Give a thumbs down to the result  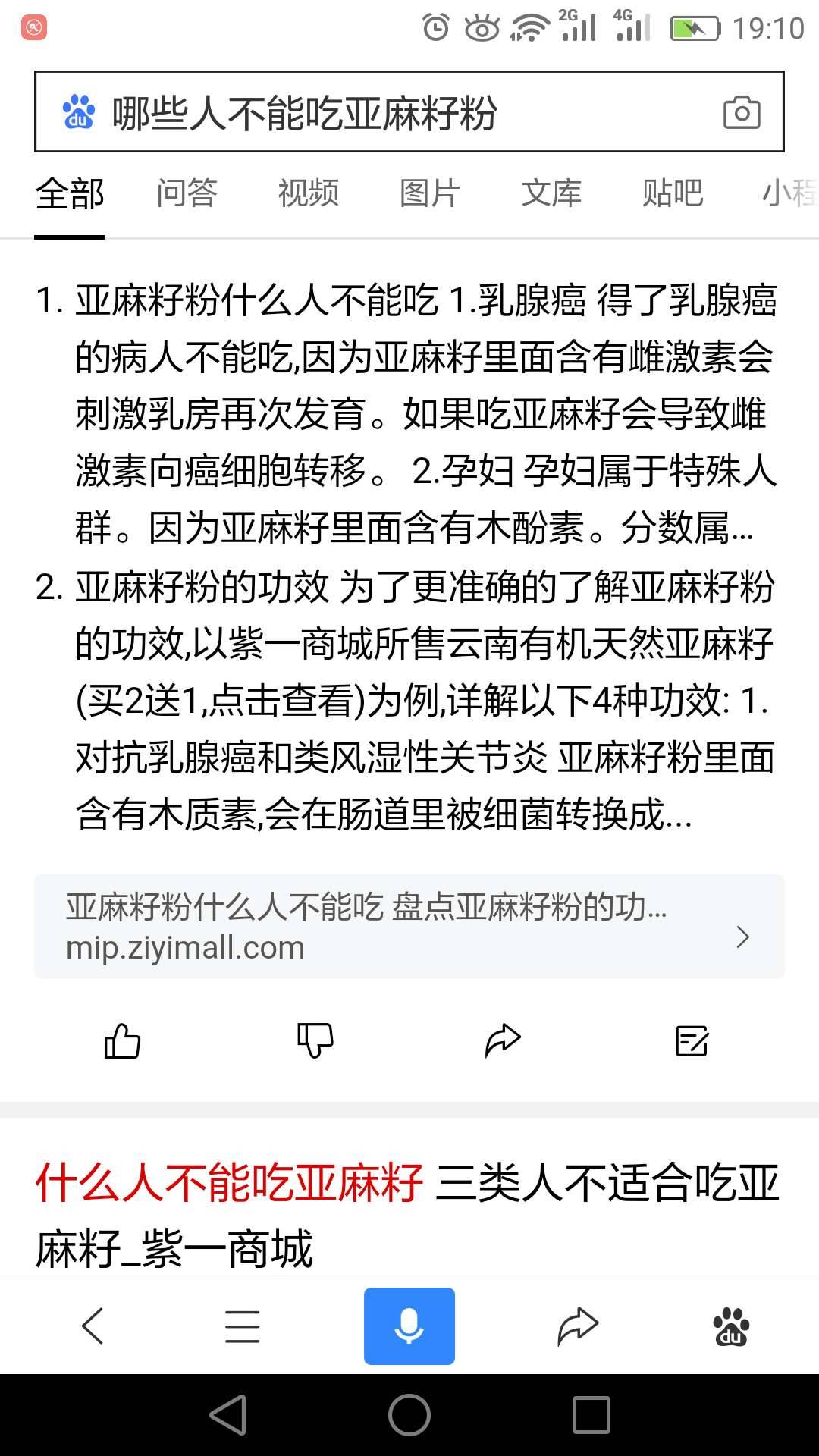[x=313, y=1040]
